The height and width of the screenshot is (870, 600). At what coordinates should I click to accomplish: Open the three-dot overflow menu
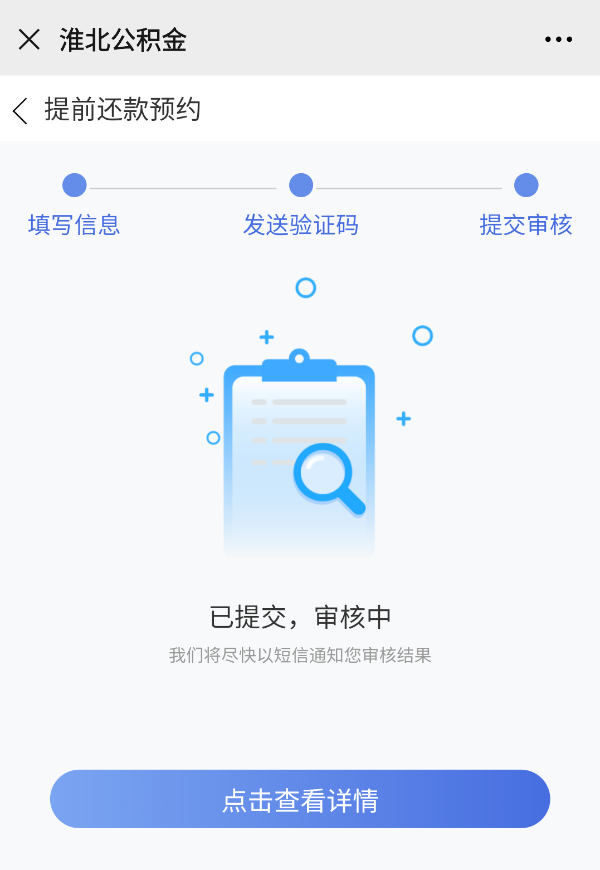pos(559,39)
